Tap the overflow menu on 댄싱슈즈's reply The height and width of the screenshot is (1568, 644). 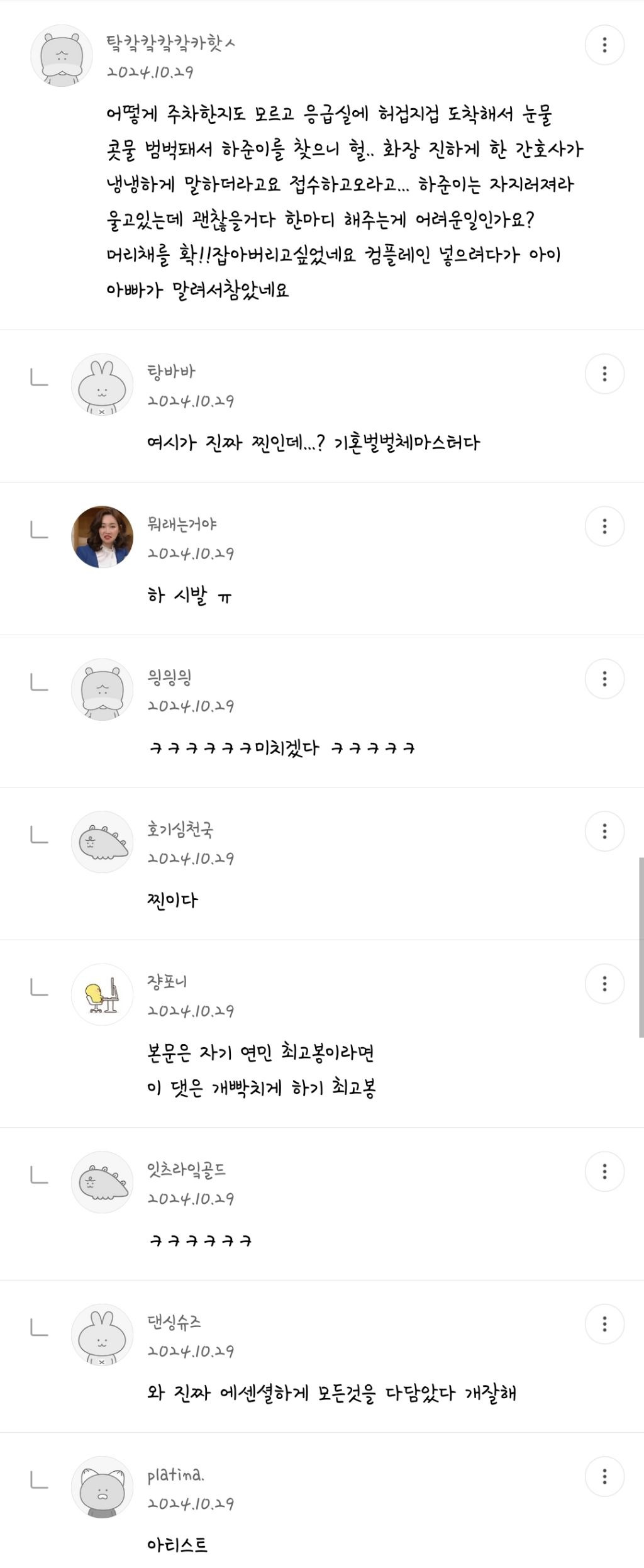tap(604, 1324)
